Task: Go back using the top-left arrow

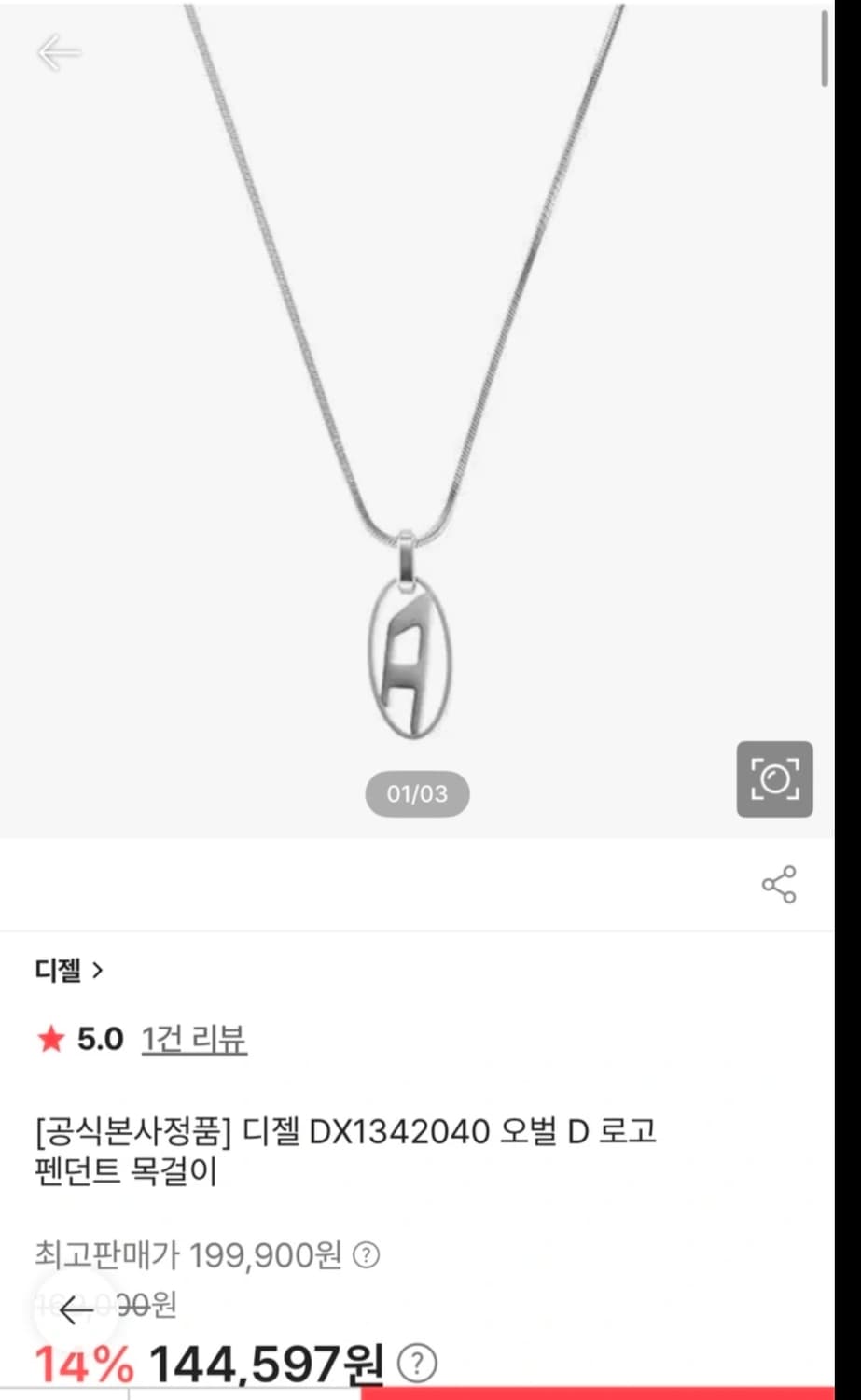Action: [x=60, y=53]
